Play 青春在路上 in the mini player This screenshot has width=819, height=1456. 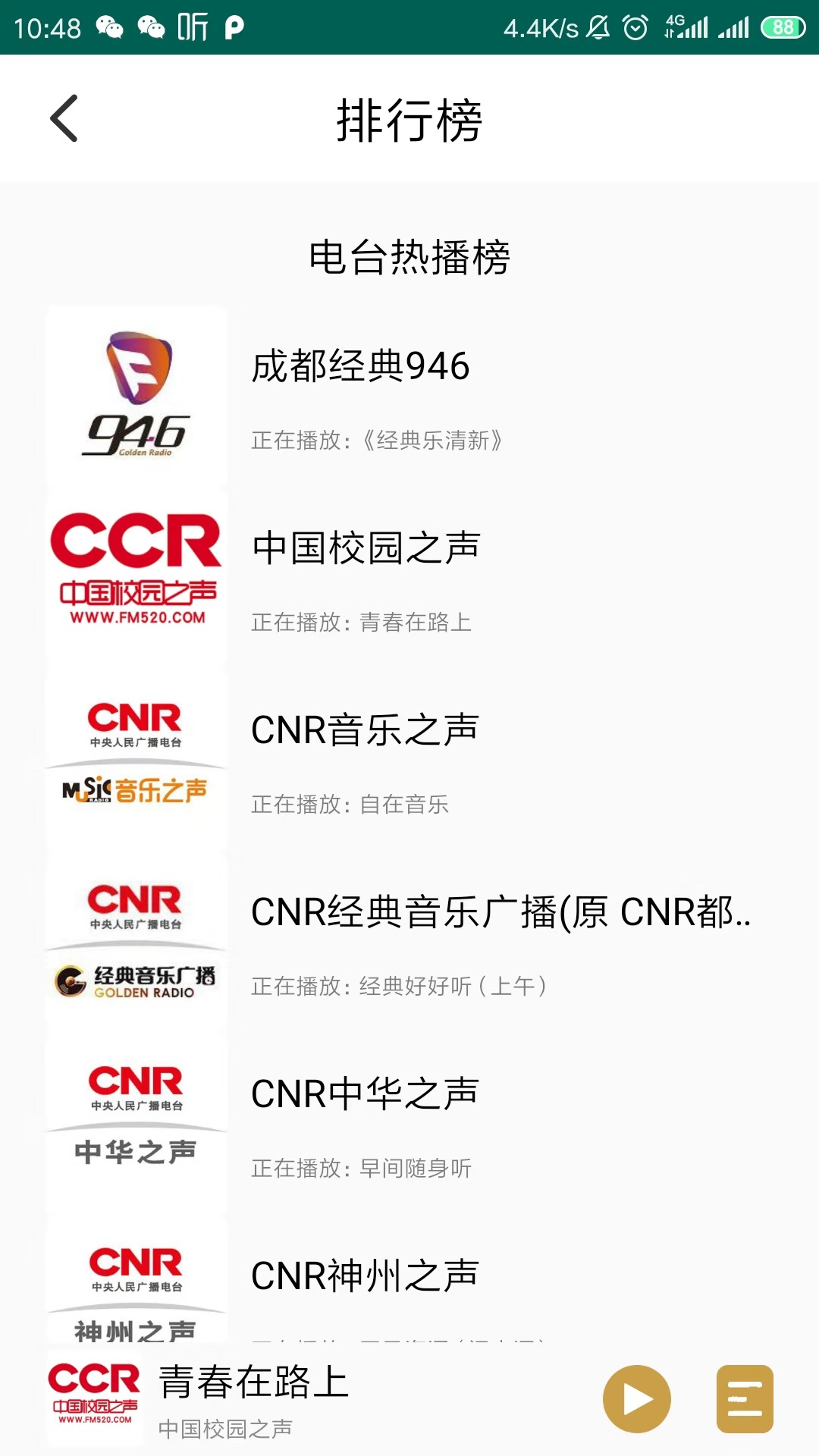(636, 1399)
